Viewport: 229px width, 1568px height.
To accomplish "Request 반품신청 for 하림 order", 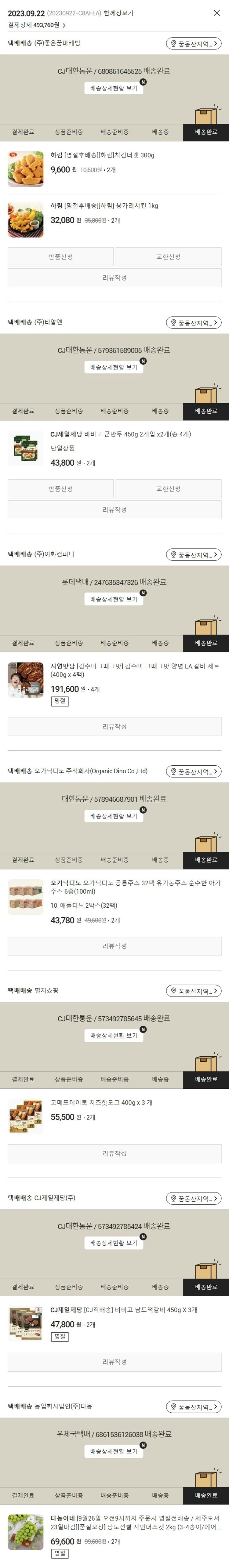I will point(60,257).
